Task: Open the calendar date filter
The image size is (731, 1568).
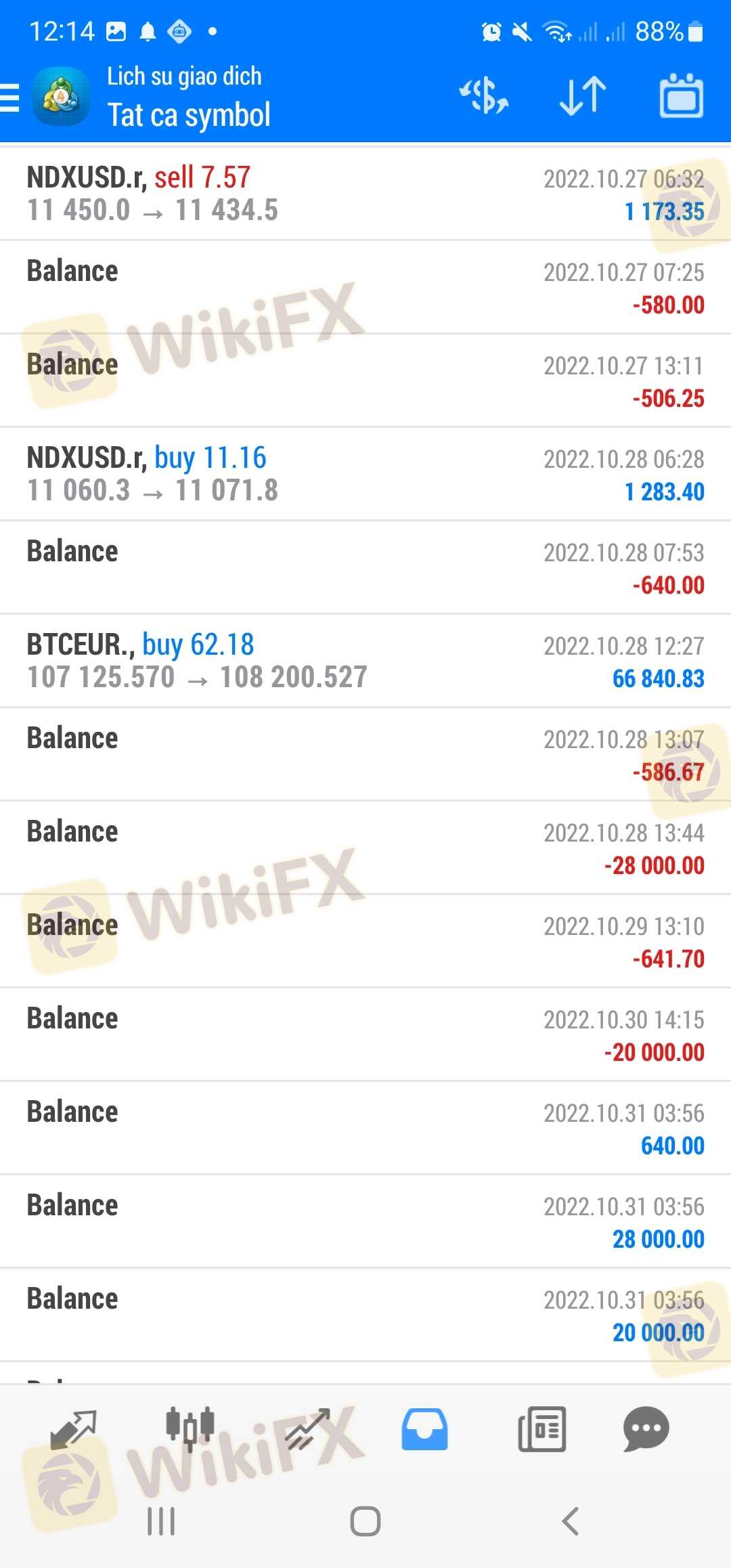Action: point(682,95)
